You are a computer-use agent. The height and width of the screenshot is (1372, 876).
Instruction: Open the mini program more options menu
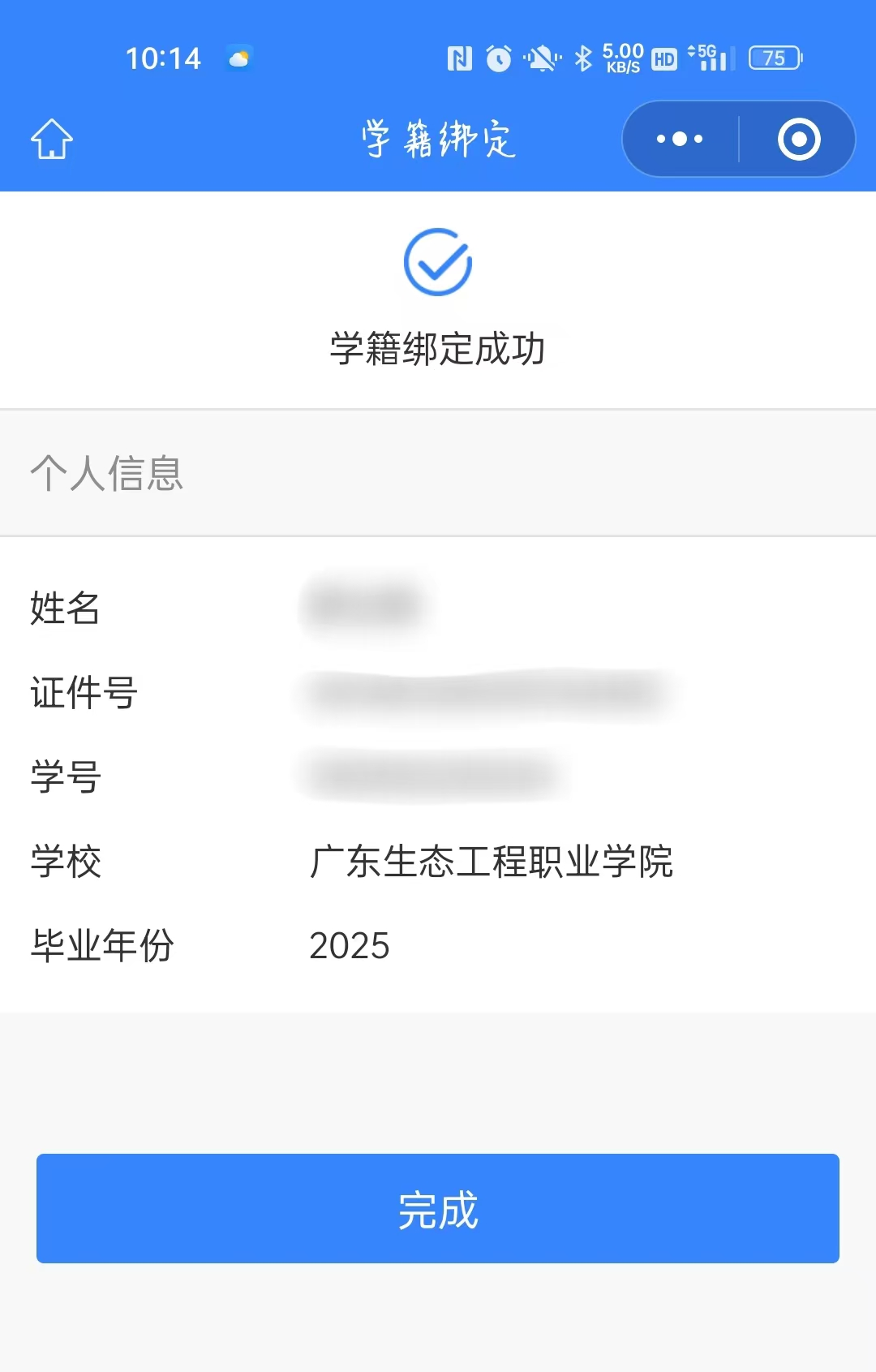pyautogui.click(x=680, y=139)
